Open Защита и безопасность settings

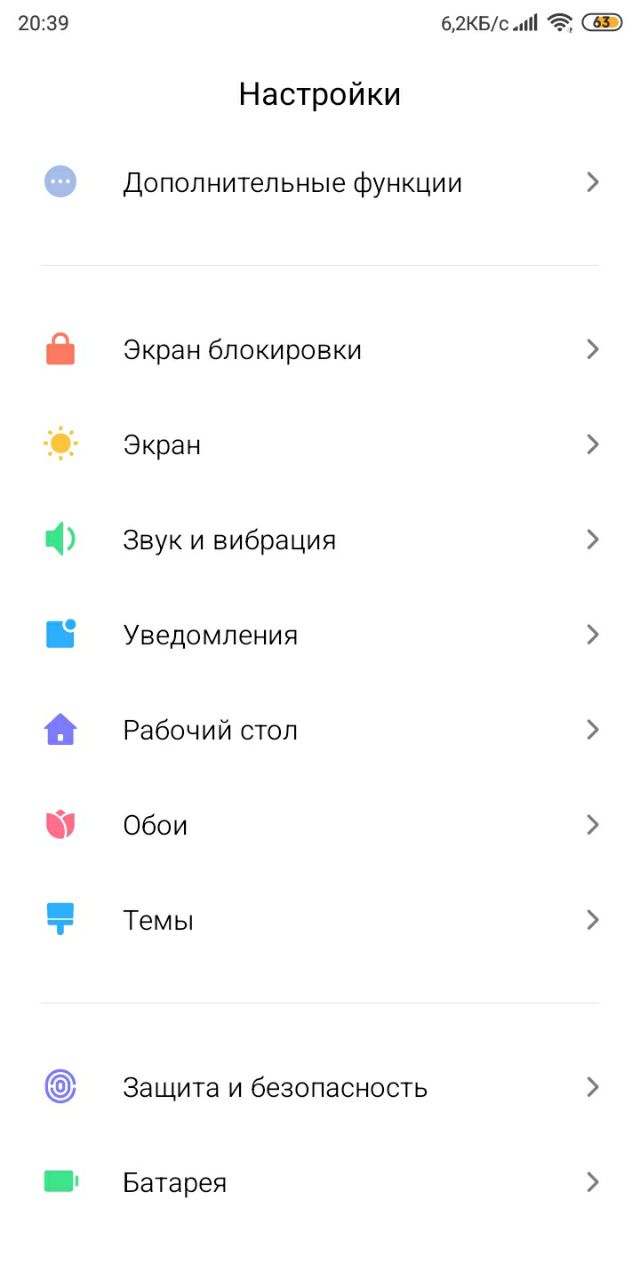coord(320,1087)
